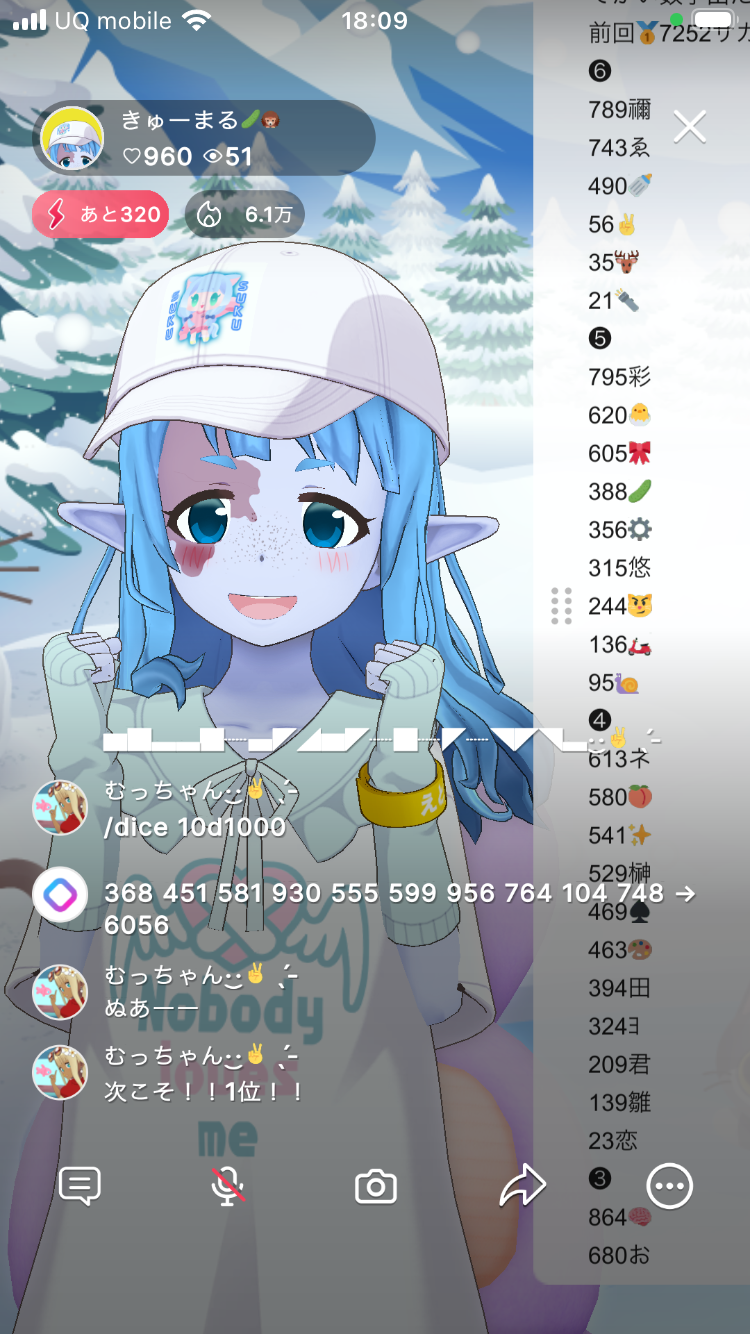Take a screenshot with the camera icon
The height and width of the screenshot is (1334, 750).
pyautogui.click(x=376, y=1187)
